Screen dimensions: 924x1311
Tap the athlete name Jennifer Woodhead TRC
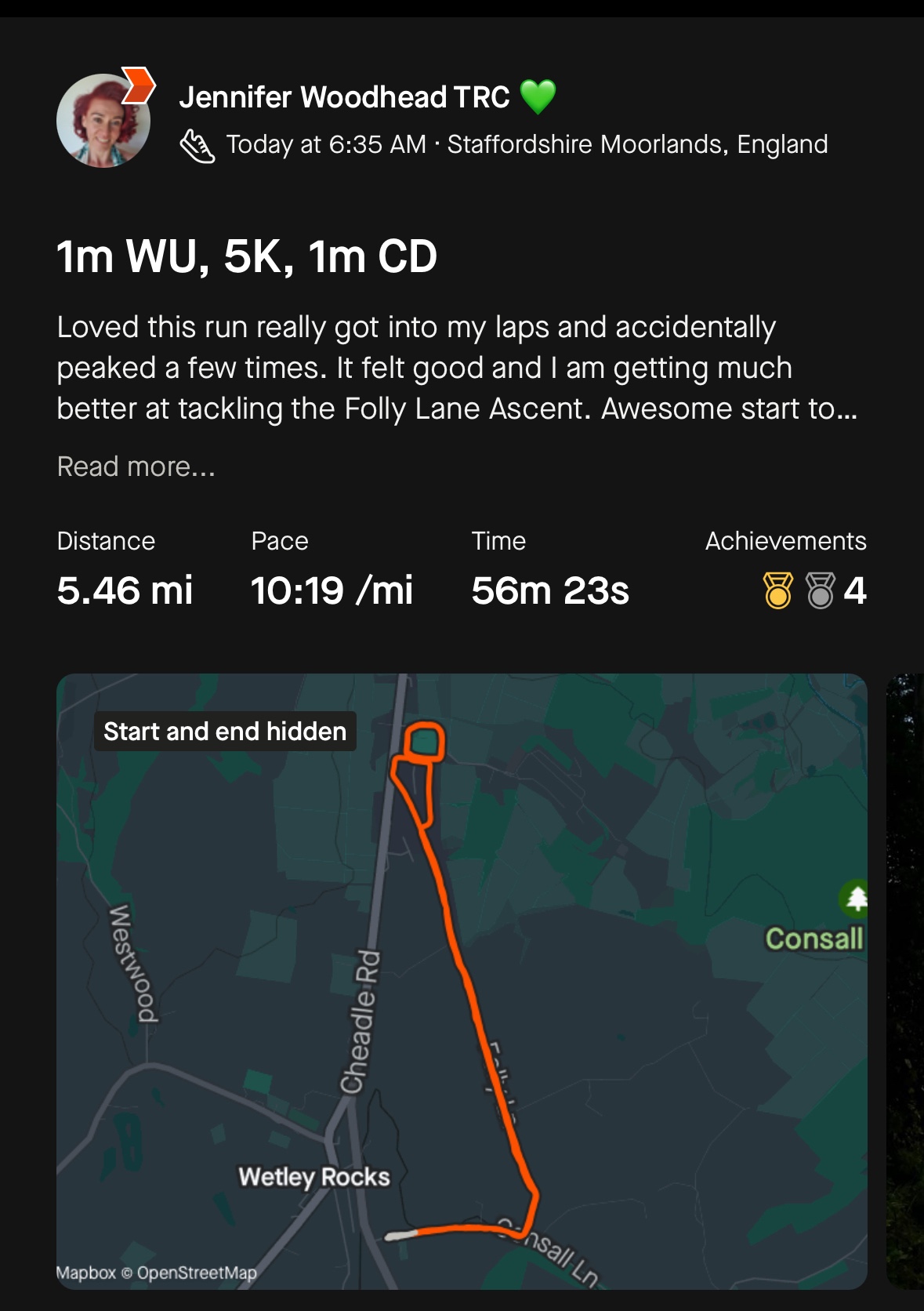click(x=344, y=97)
